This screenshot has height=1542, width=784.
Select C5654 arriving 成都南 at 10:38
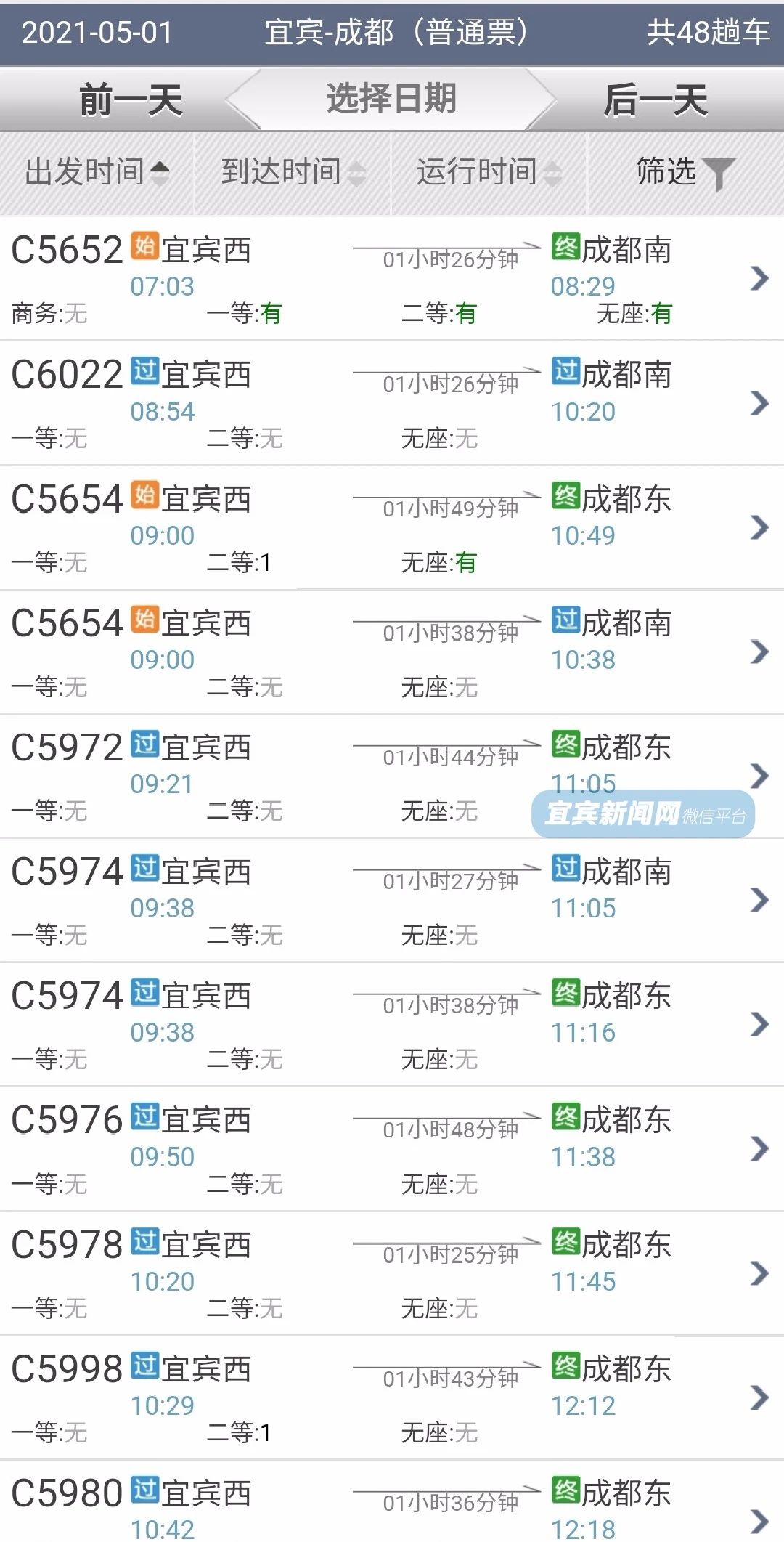[x=392, y=652]
